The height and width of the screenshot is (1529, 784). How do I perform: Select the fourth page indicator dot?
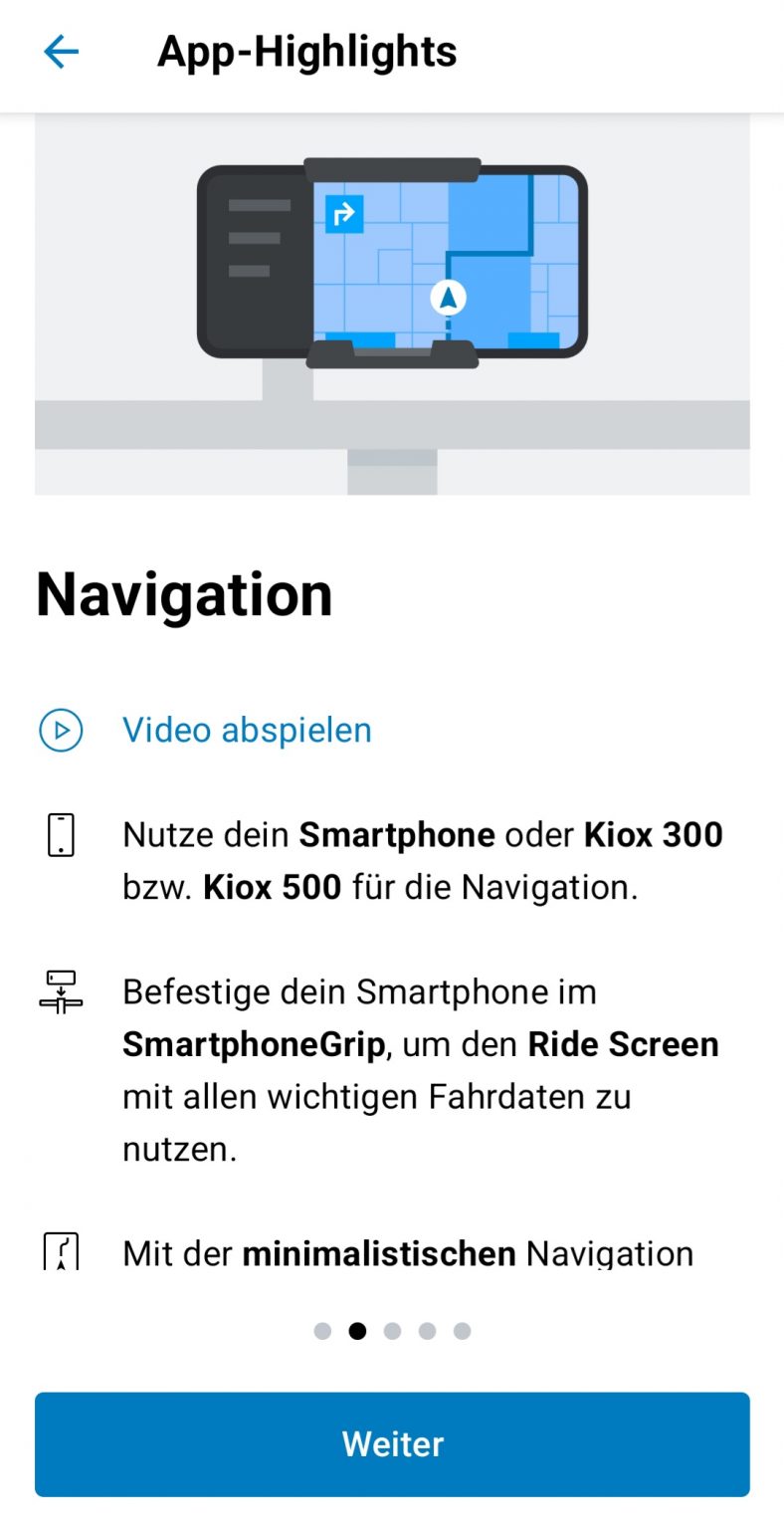point(428,1331)
